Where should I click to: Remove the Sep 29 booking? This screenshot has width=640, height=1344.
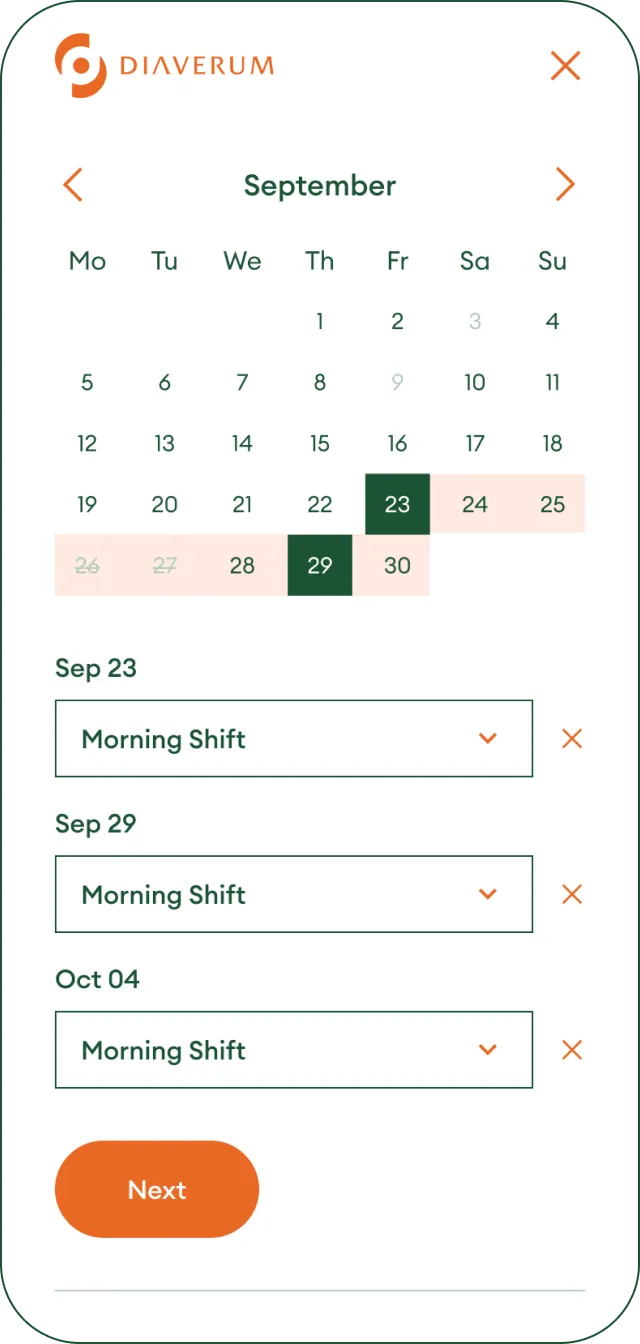point(572,894)
